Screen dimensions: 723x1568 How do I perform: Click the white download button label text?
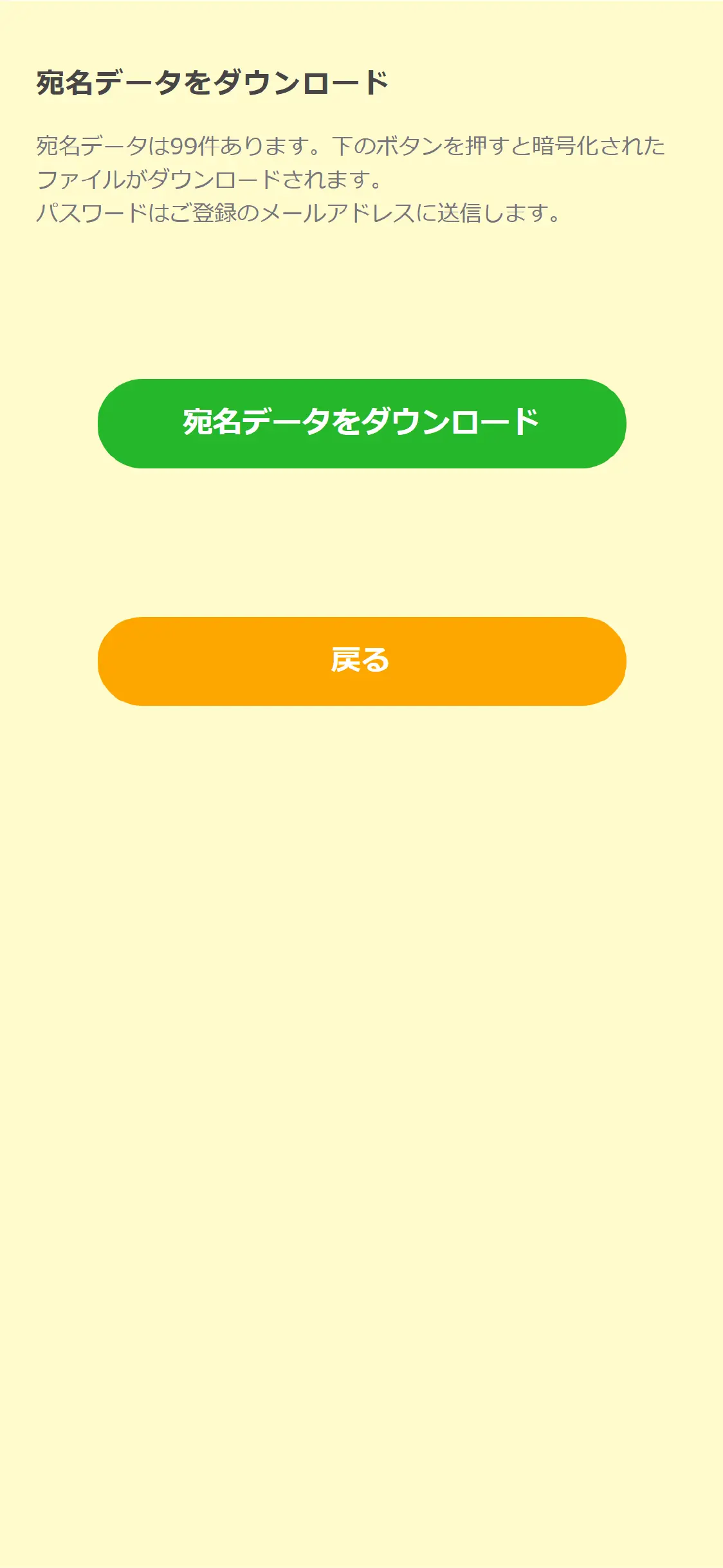[x=361, y=423]
